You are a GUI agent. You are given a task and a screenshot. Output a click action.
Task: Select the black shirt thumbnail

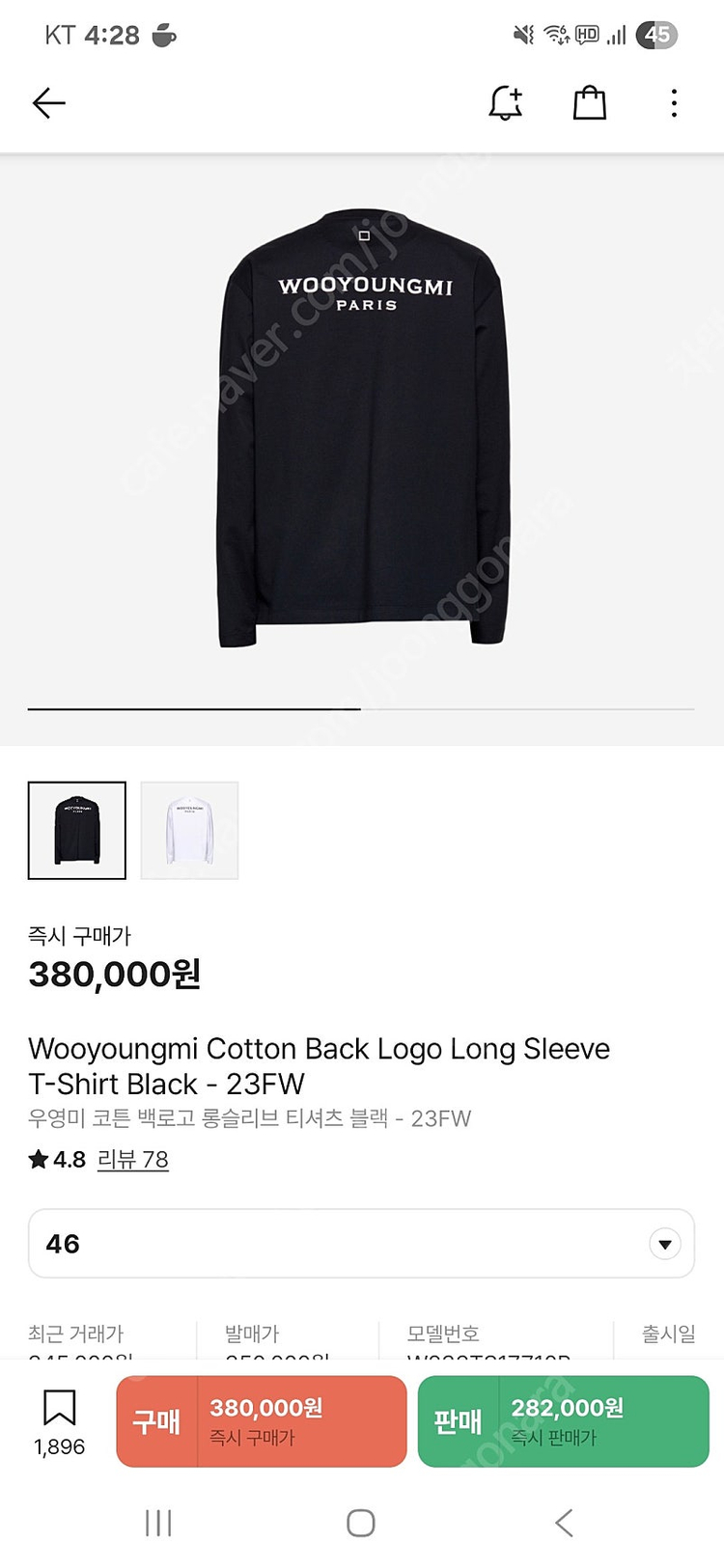tap(77, 830)
